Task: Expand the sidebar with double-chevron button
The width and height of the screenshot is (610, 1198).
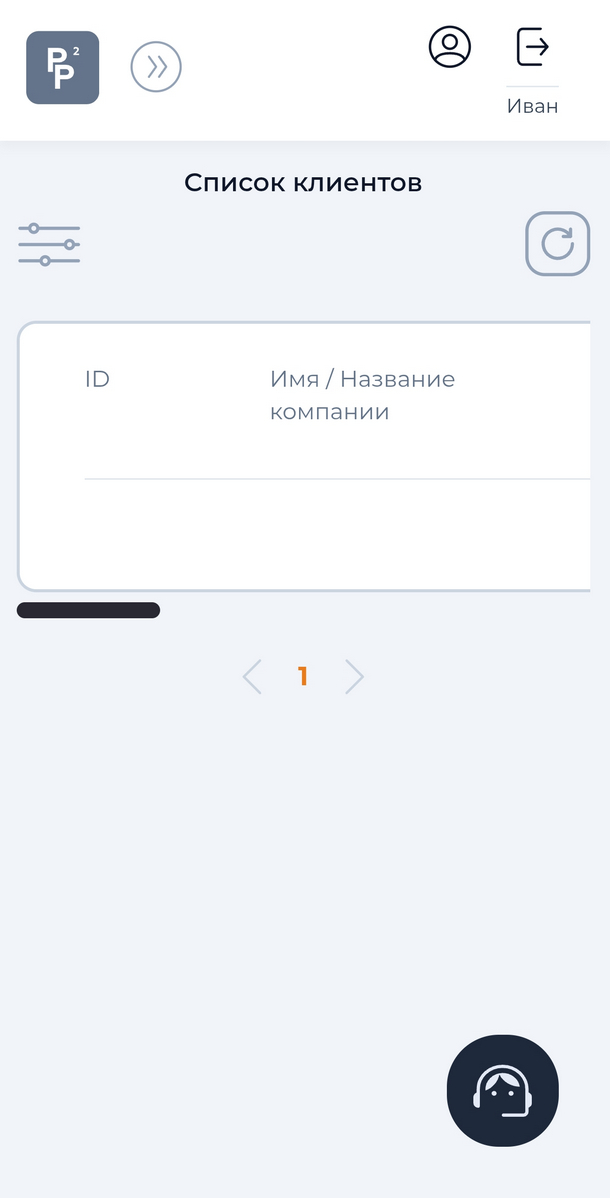Action: (156, 67)
